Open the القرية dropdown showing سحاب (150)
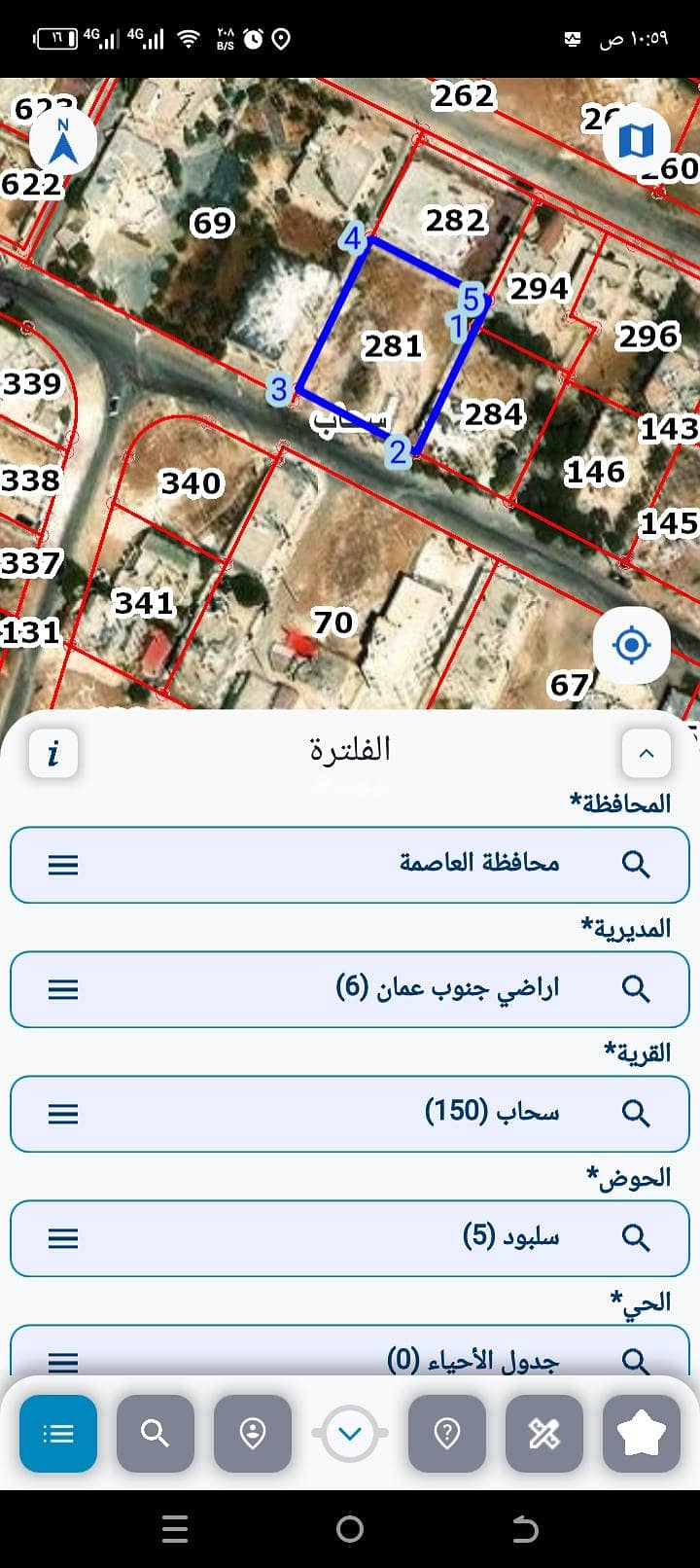This screenshot has height=1568, width=700. [350, 1113]
